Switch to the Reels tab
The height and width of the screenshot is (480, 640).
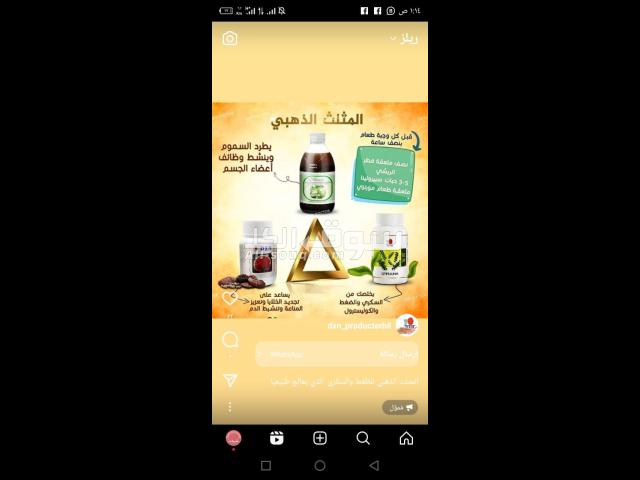[277, 438]
